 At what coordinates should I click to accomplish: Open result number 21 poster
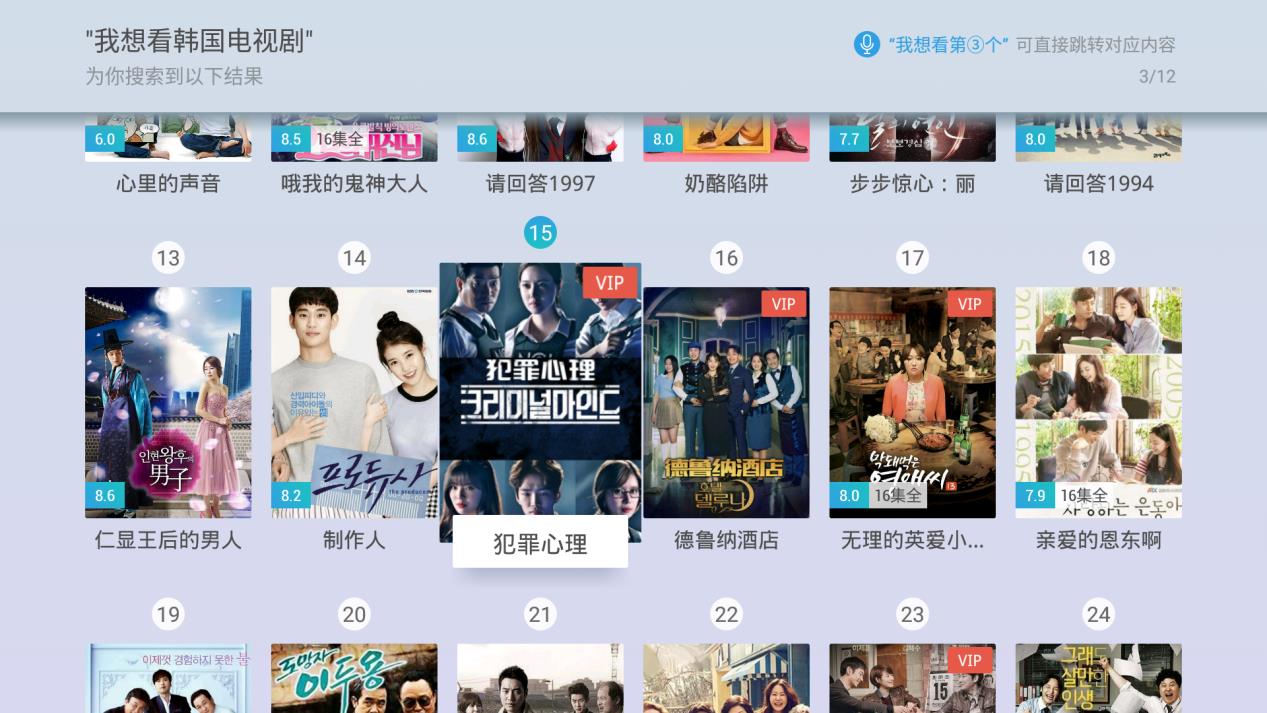click(540, 678)
